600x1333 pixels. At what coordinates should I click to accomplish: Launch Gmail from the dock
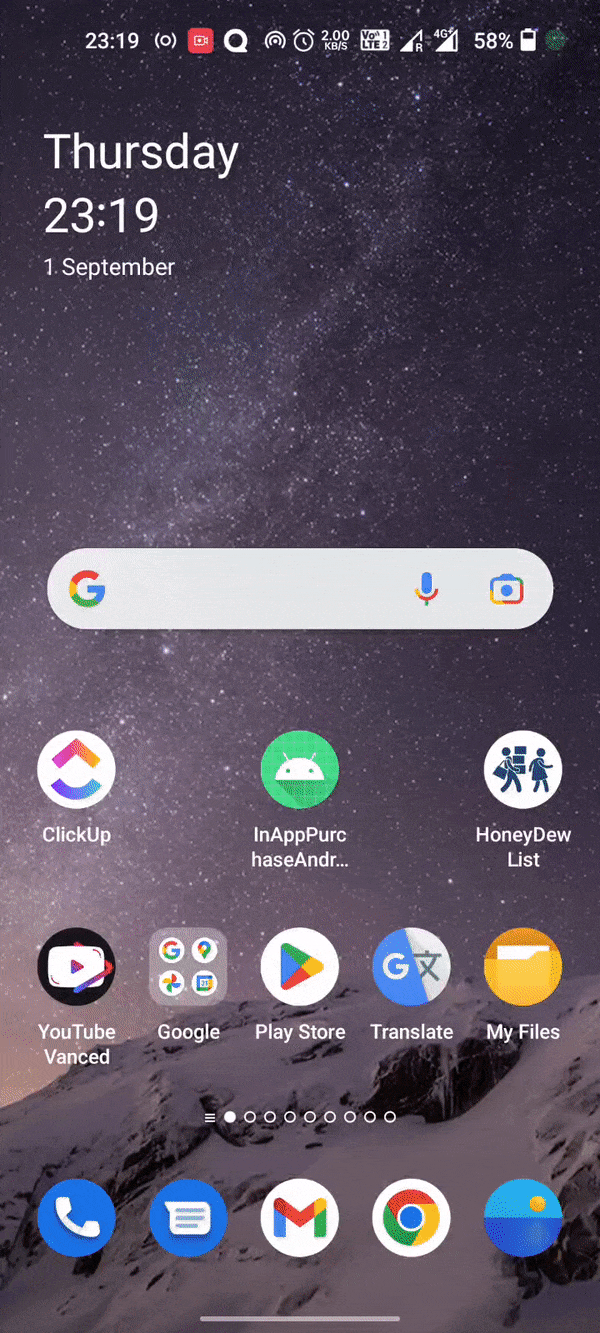coord(300,1219)
